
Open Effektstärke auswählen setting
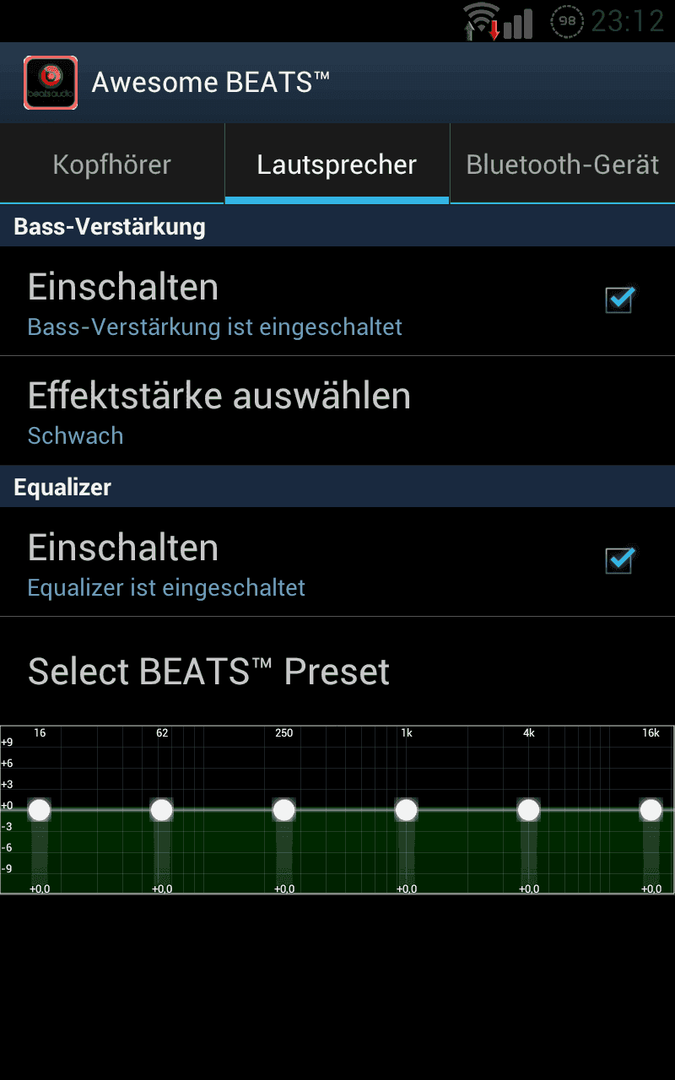(338, 411)
